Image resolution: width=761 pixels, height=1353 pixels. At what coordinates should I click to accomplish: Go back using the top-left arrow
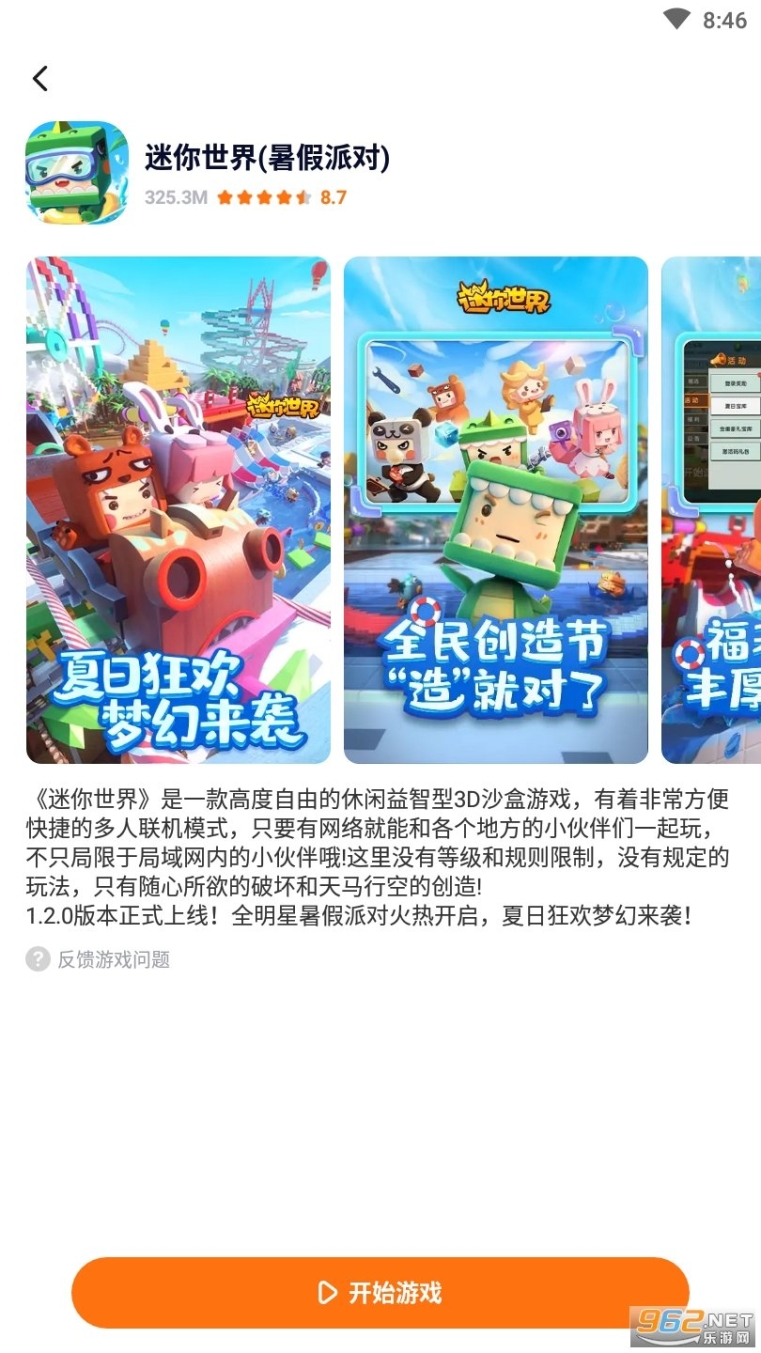click(40, 78)
